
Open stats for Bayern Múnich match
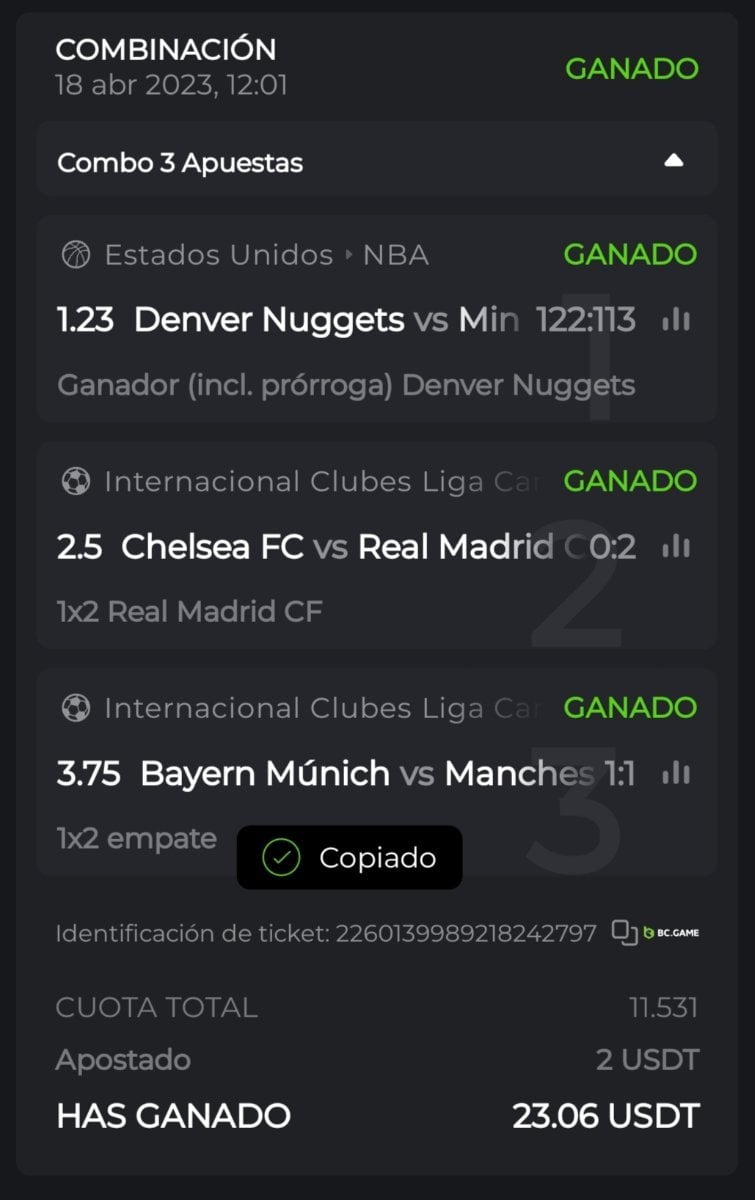point(676,773)
